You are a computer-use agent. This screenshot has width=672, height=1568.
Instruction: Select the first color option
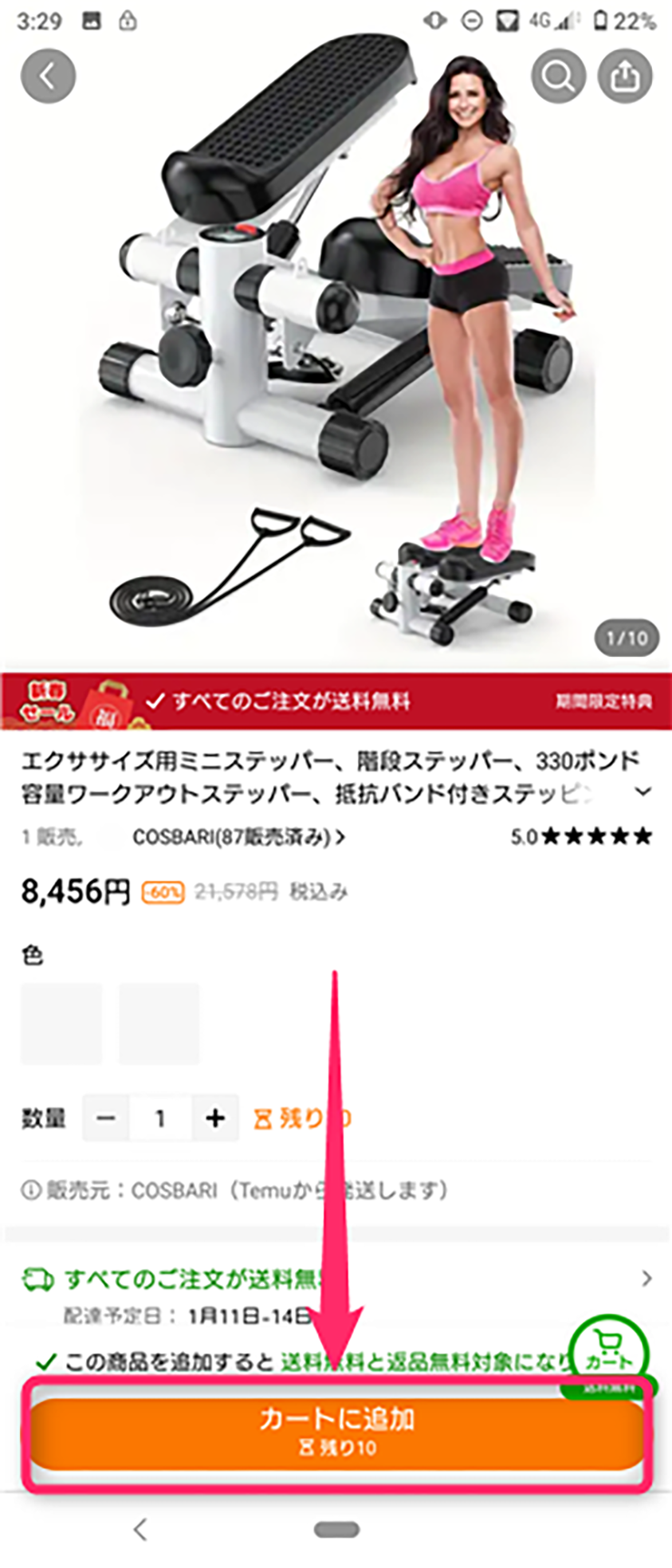[x=61, y=1024]
